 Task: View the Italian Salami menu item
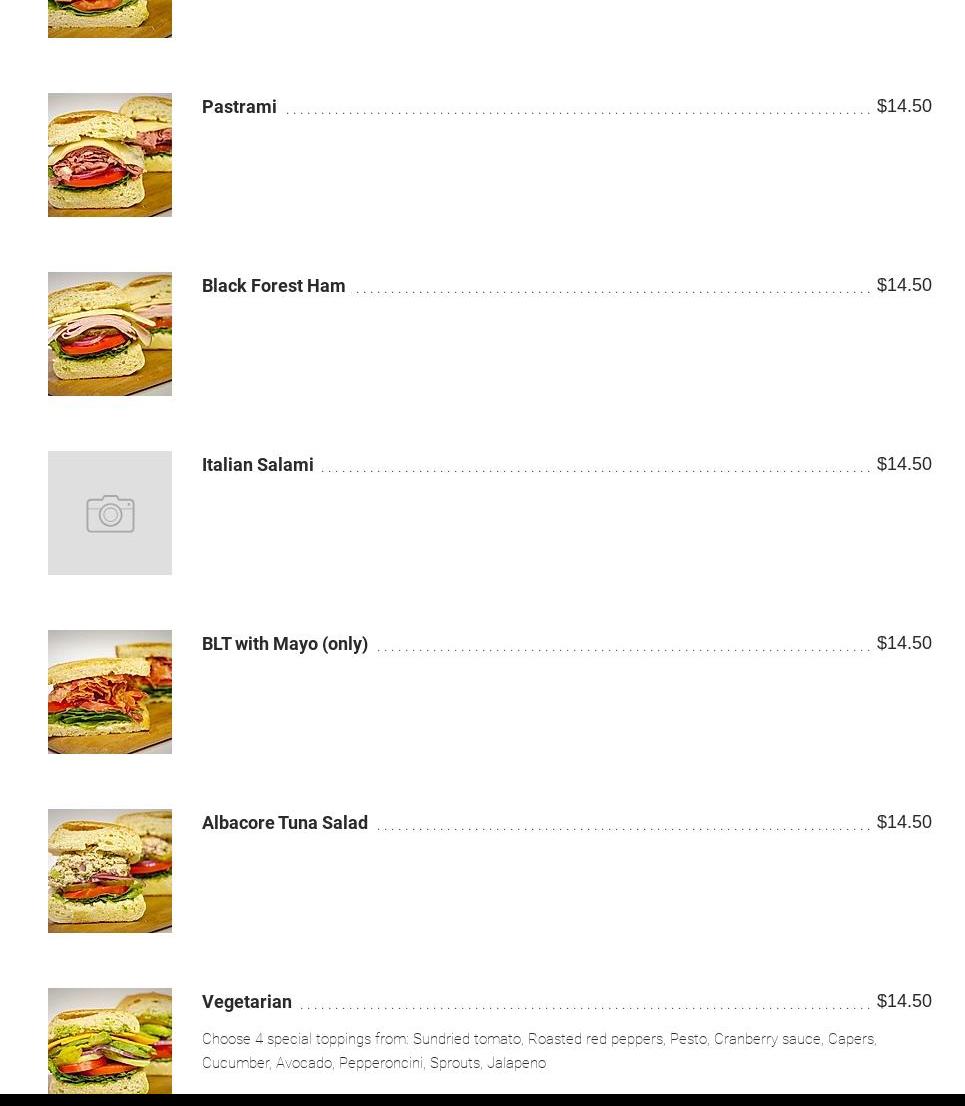point(257,465)
